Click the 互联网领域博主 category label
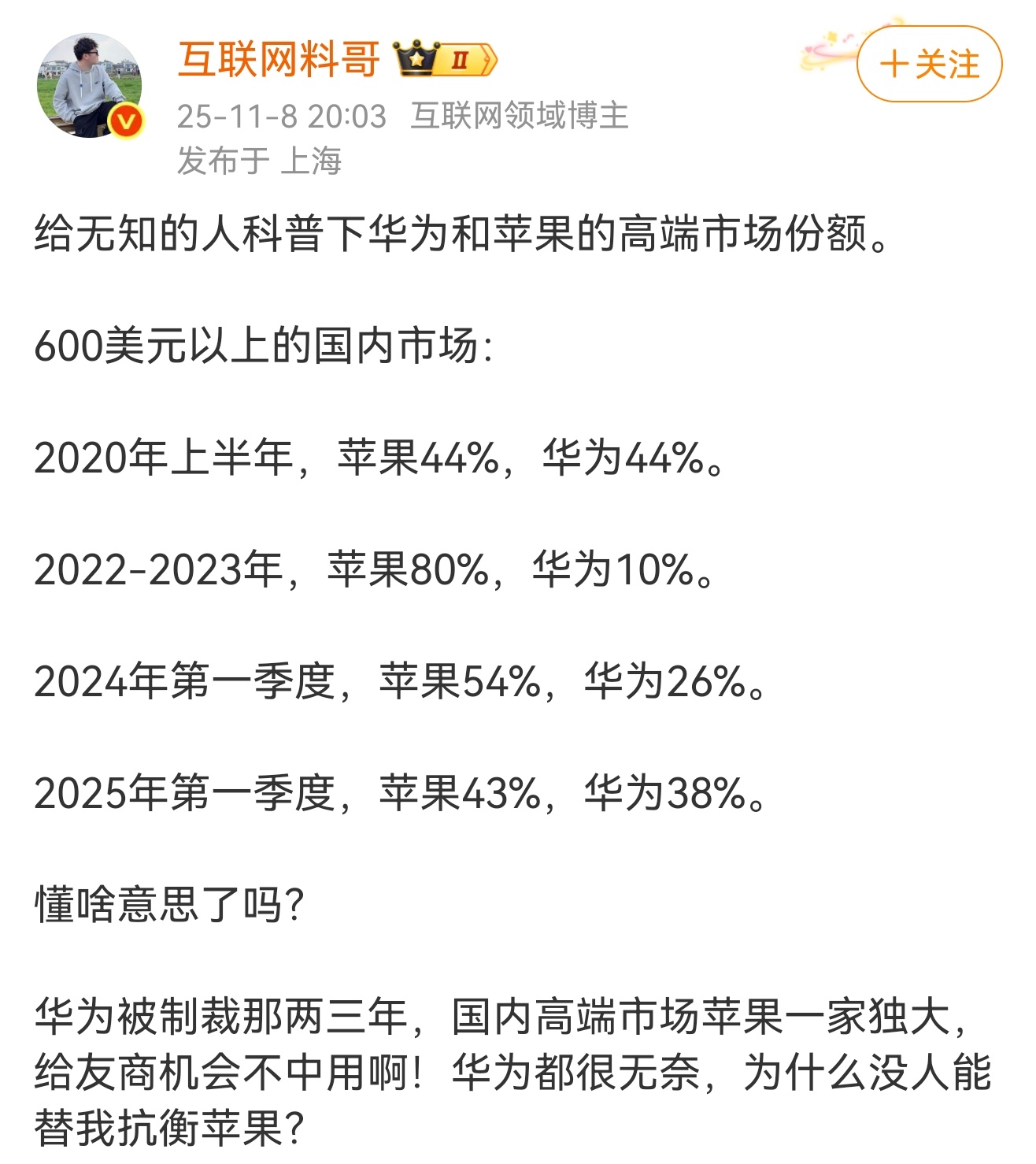The height and width of the screenshot is (1164, 1036). 522,117
